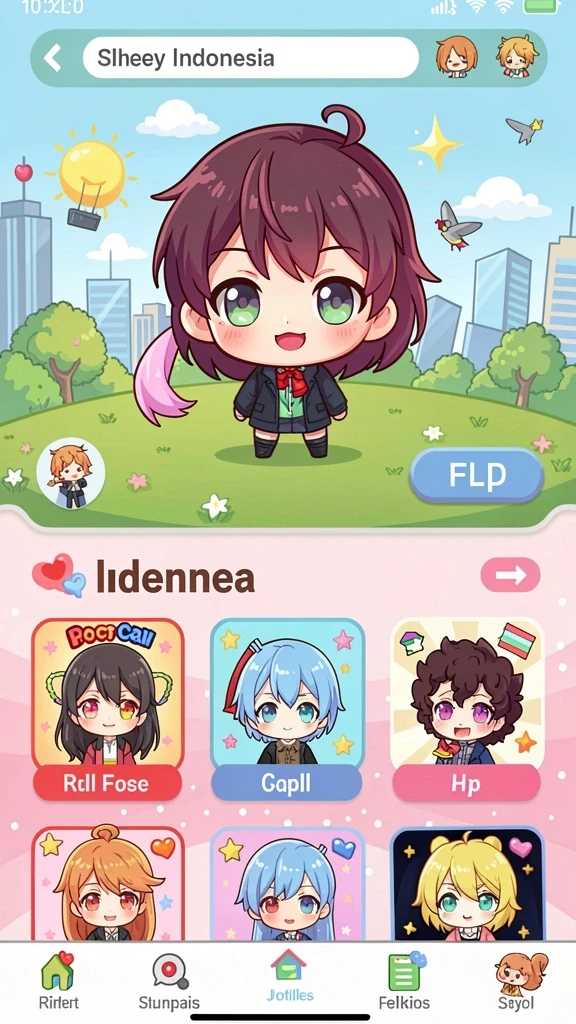Switch to the Stunpais tab
The height and width of the screenshot is (1024, 576).
click(170, 980)
